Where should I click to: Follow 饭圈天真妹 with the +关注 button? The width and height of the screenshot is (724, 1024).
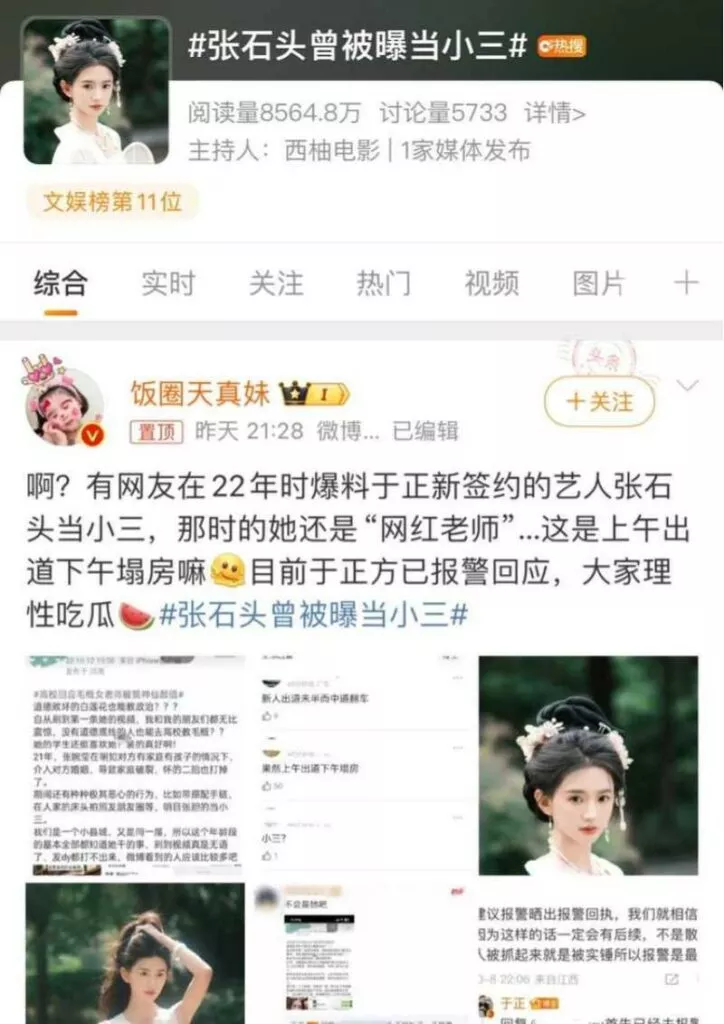tap(600, 402)
